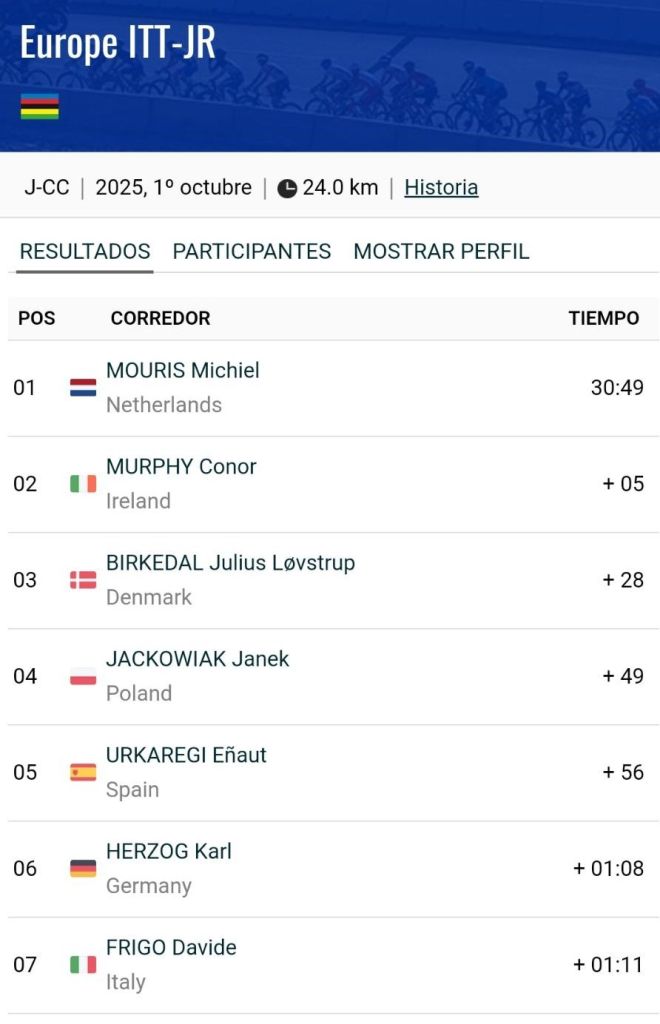Open the Historia link

pyautogui.click(x=441, y=187)
